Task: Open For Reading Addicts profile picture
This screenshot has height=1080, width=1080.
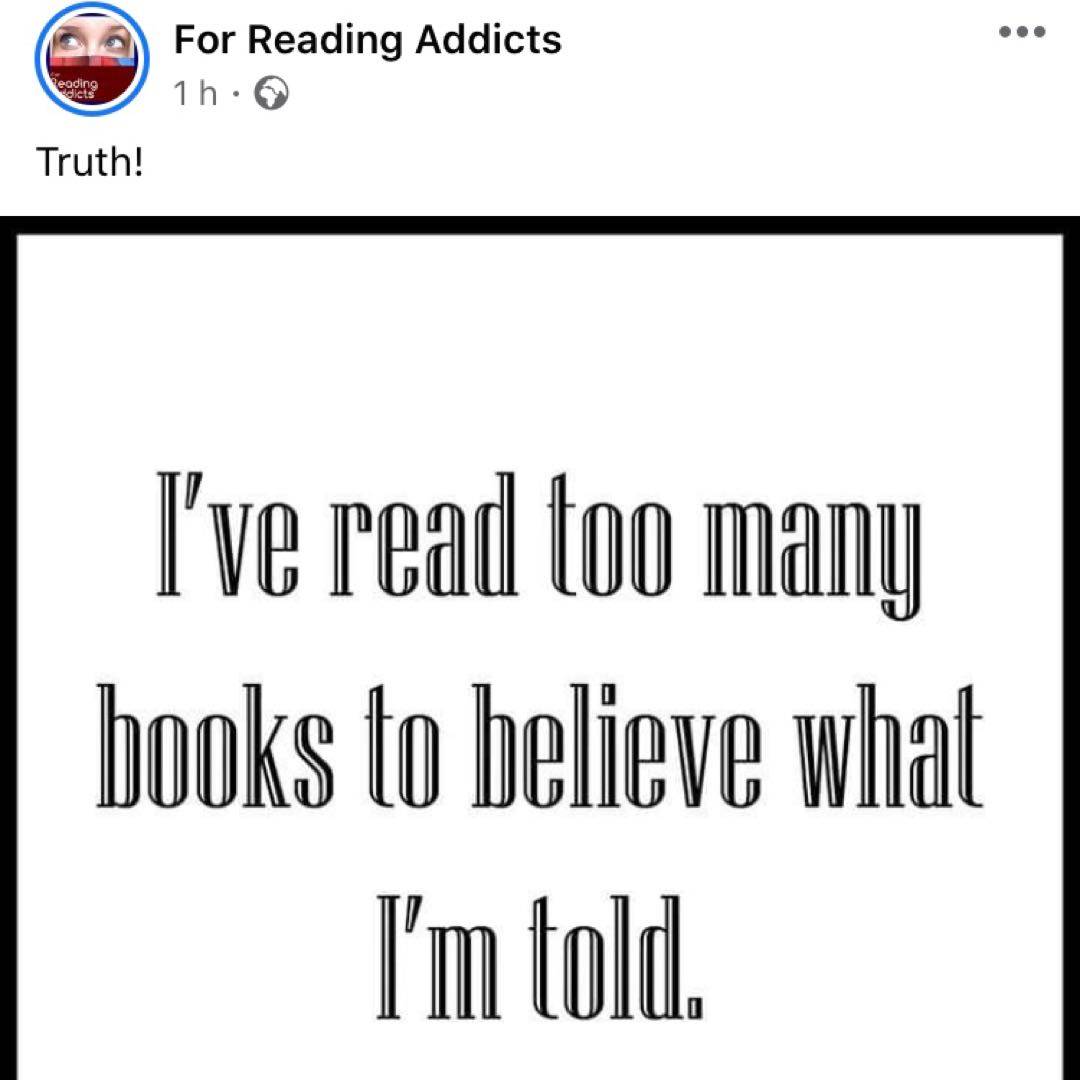Action: 92,60
